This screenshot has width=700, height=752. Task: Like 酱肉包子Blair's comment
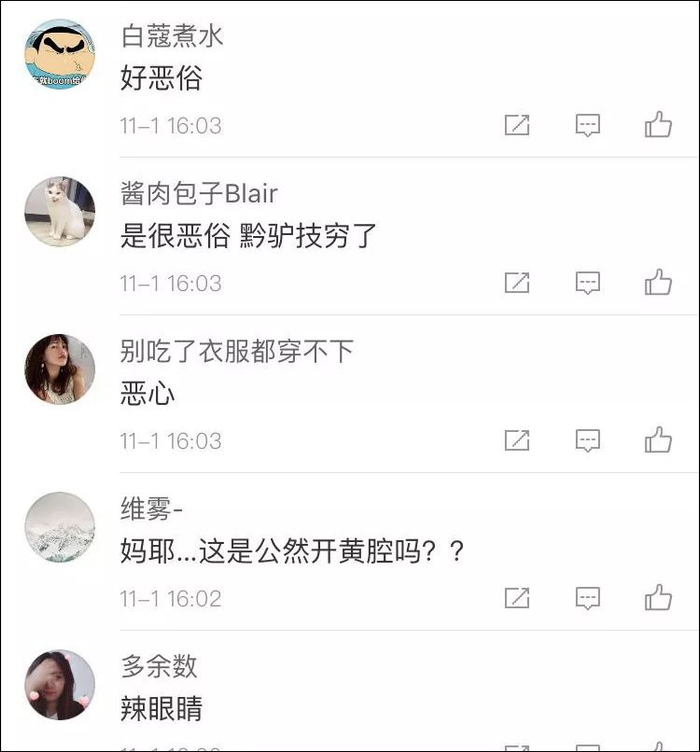(x=658, y=283)
